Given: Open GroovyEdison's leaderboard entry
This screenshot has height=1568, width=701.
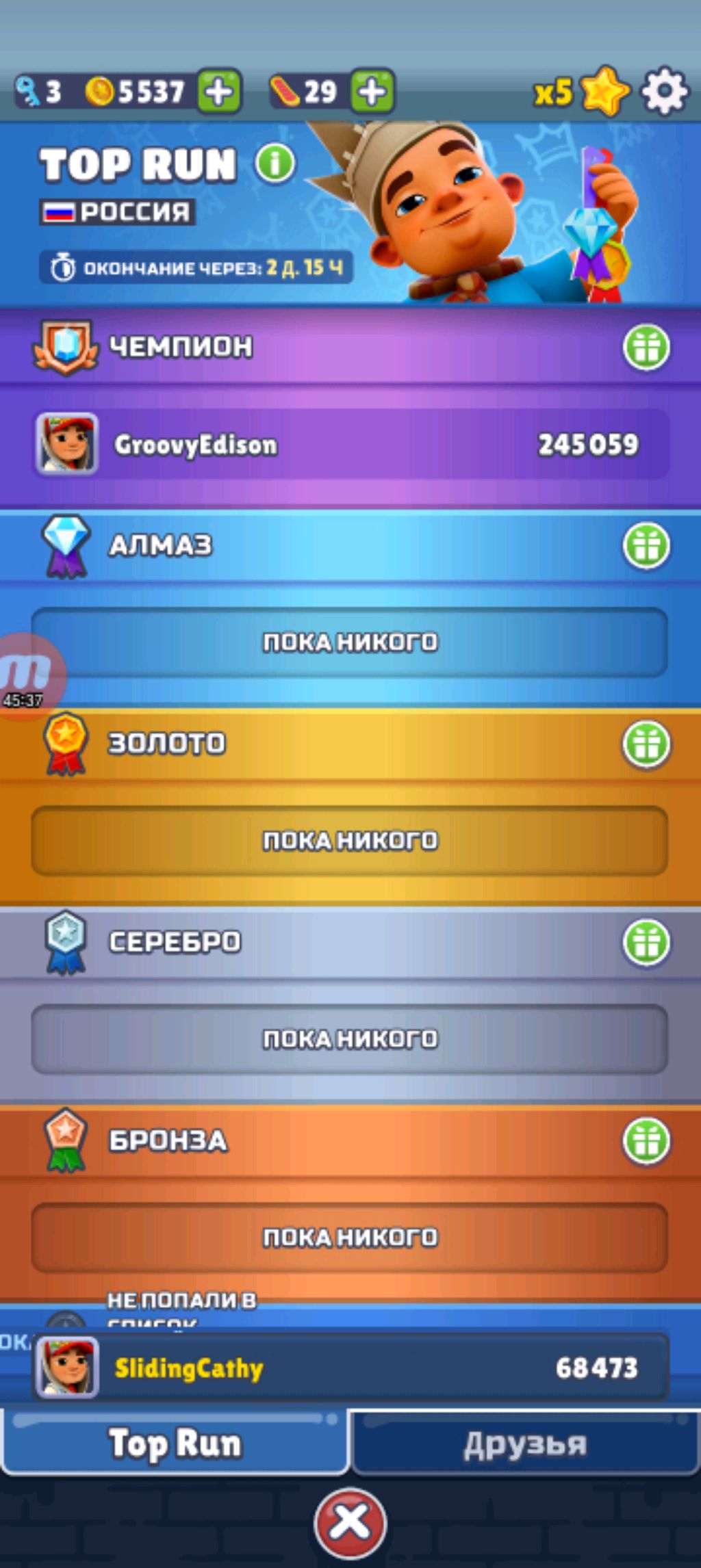Looking at the screenshot, I should [x=350, y=445].
